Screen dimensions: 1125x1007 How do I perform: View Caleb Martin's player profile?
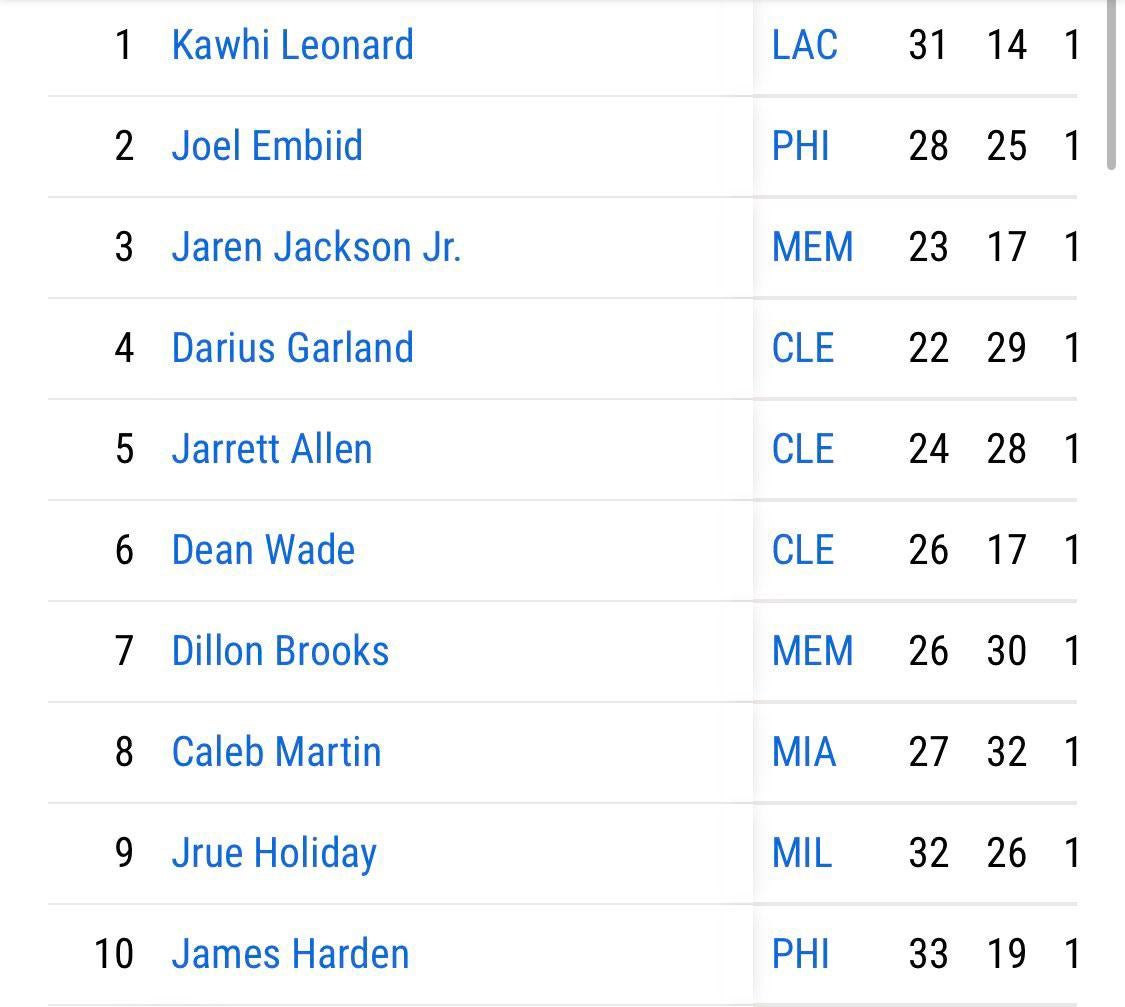point(276,753)
